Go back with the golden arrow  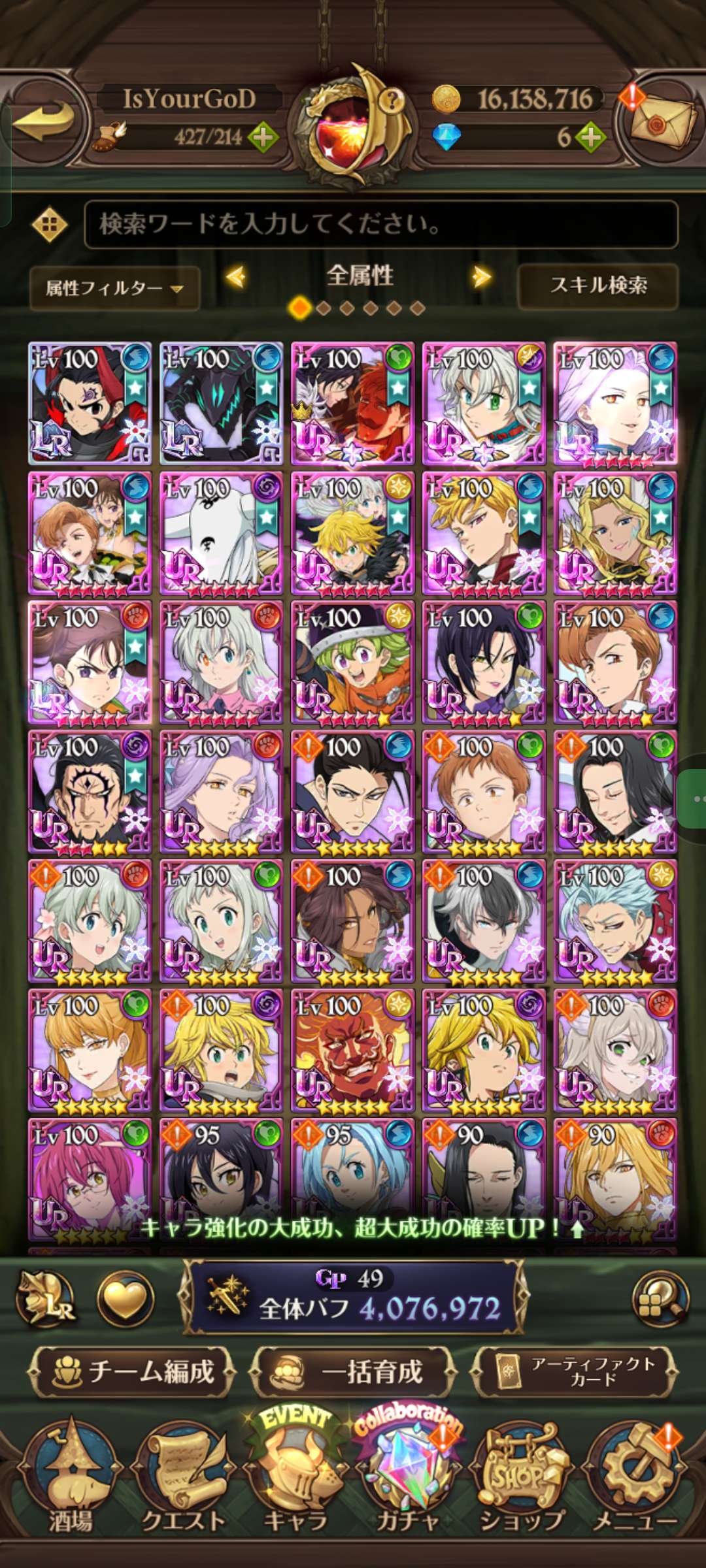[44, 121]
